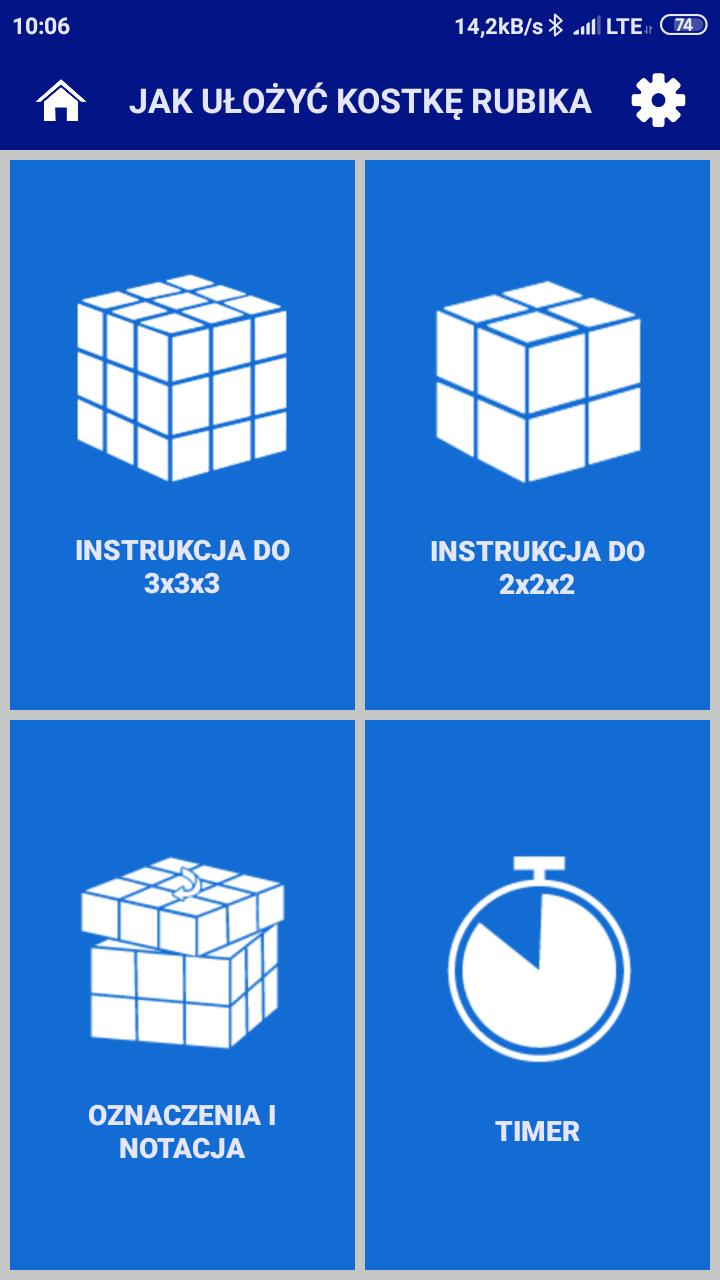
Task: Go to Oznaczenia i notacja
Action: click(x=182, y=995)
